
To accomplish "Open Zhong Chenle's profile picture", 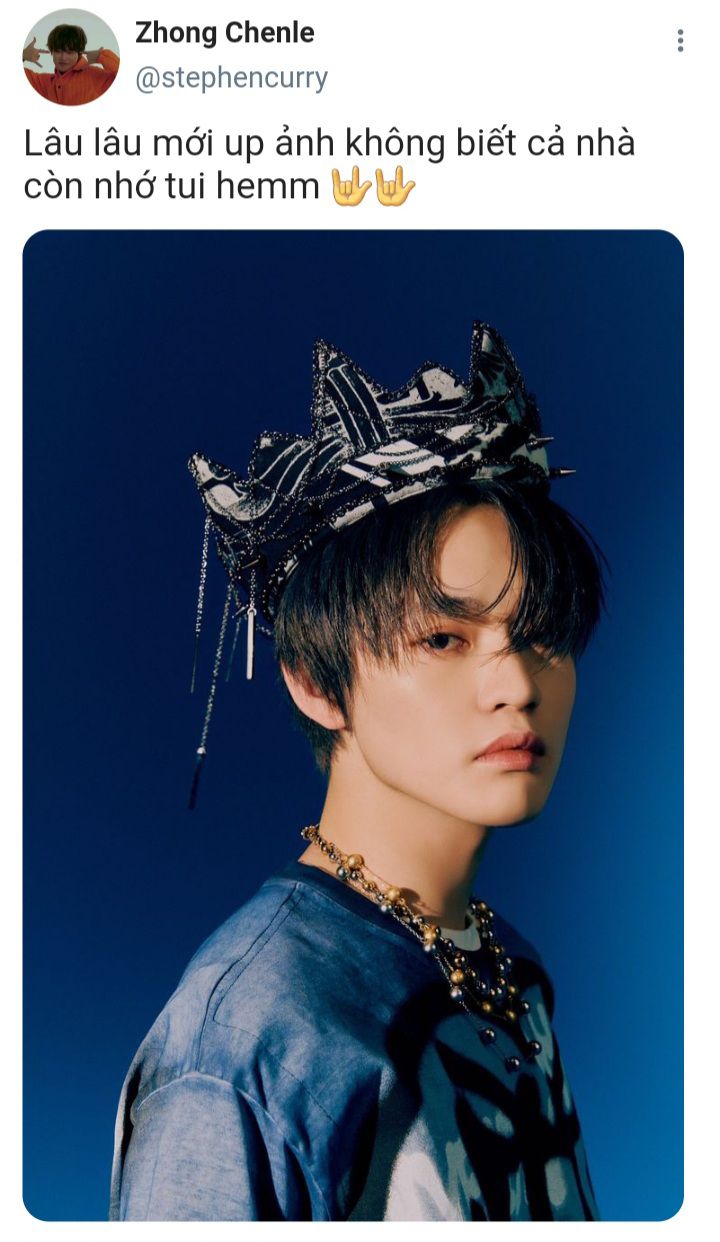I will coord(71,58).
